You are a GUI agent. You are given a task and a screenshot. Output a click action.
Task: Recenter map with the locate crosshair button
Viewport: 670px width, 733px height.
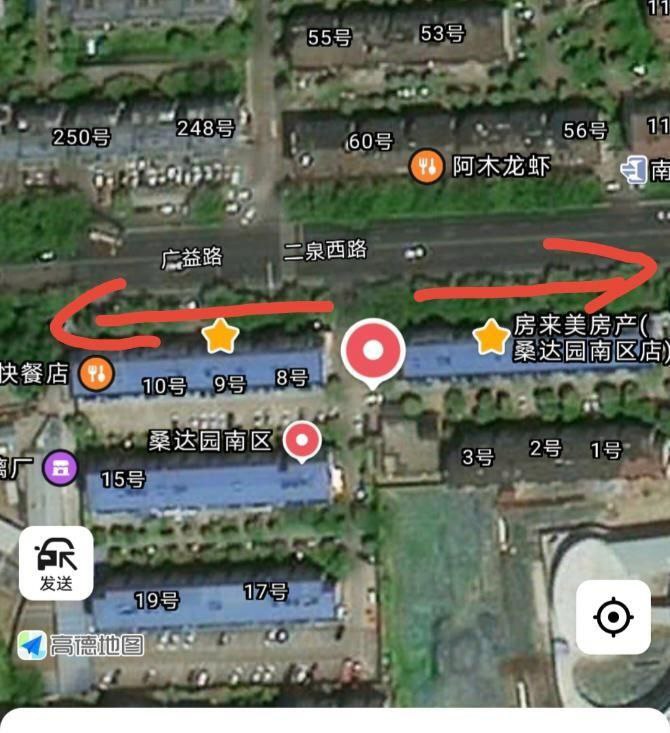[613, 618]
